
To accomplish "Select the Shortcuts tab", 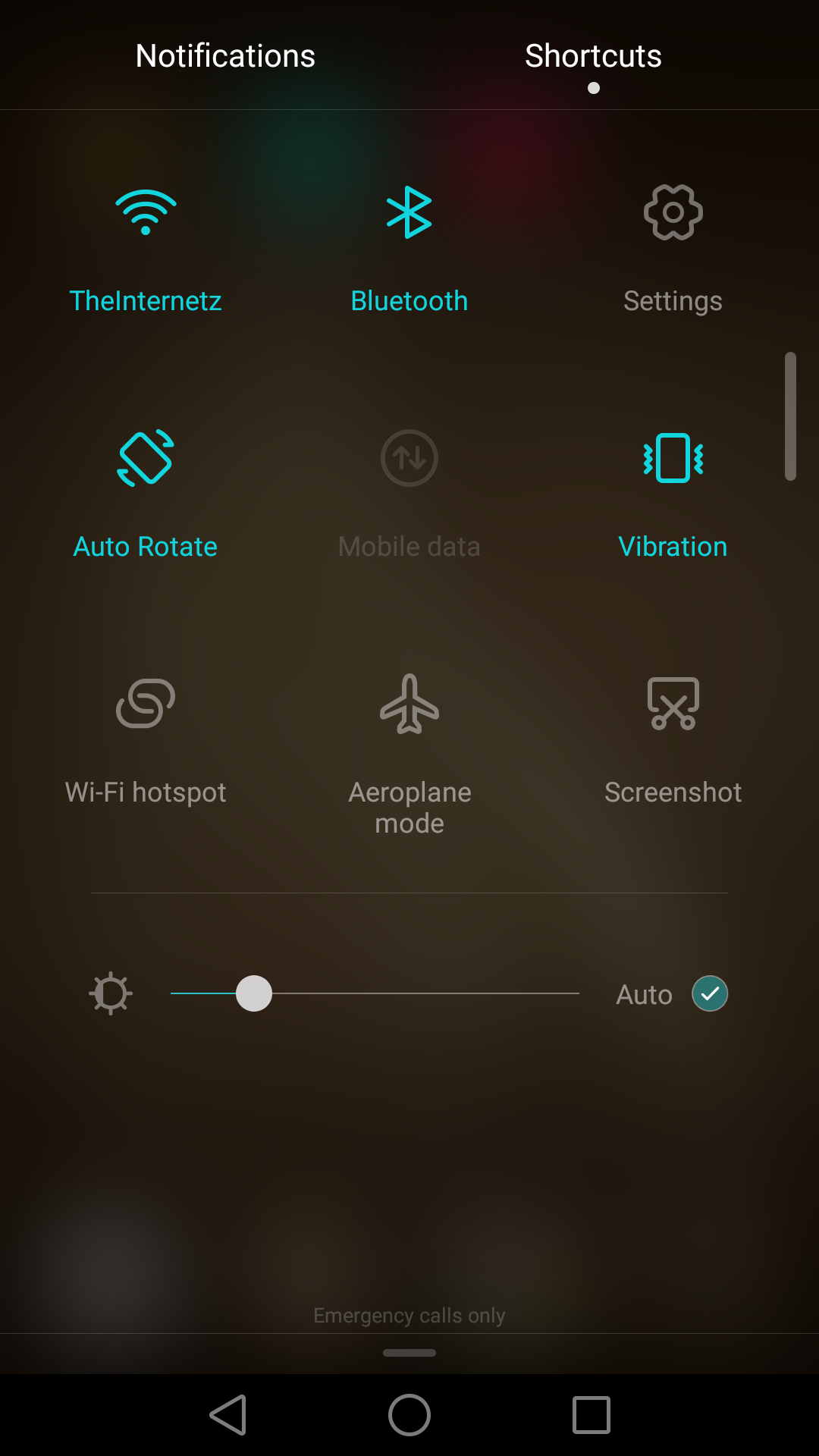I will point(593,56).
